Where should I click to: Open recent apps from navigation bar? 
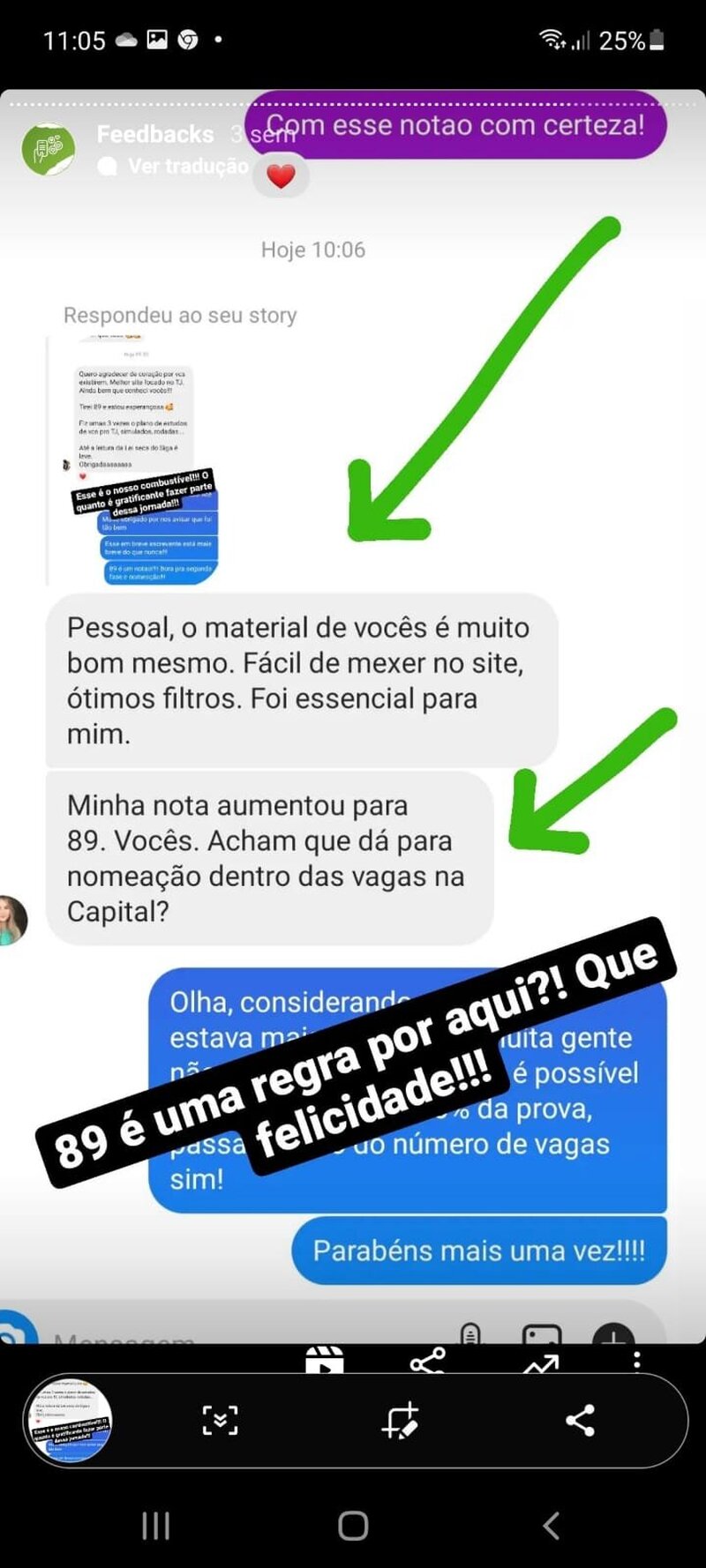tap(156, 1526)
